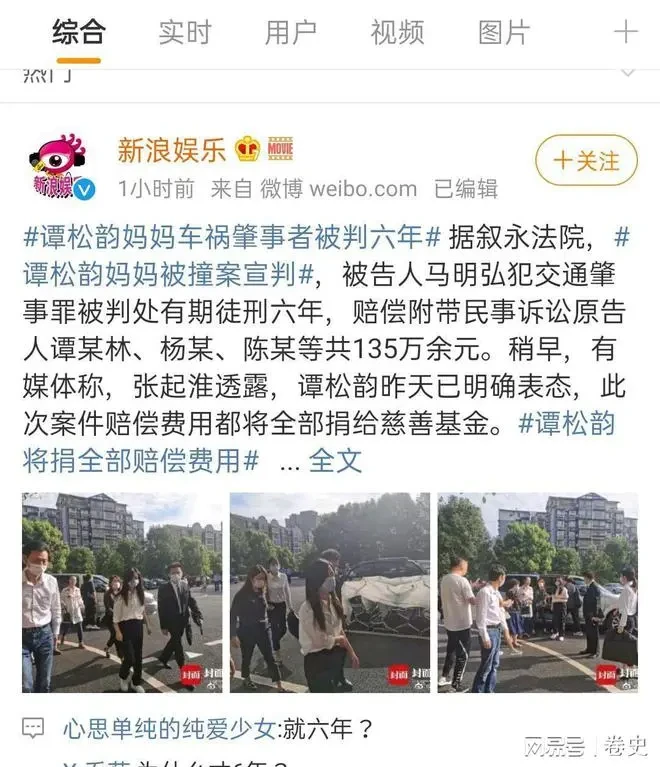The width and height of the screenshot is (660, 767).
Task: View the second photo in the post
Action: pos(329,593)
